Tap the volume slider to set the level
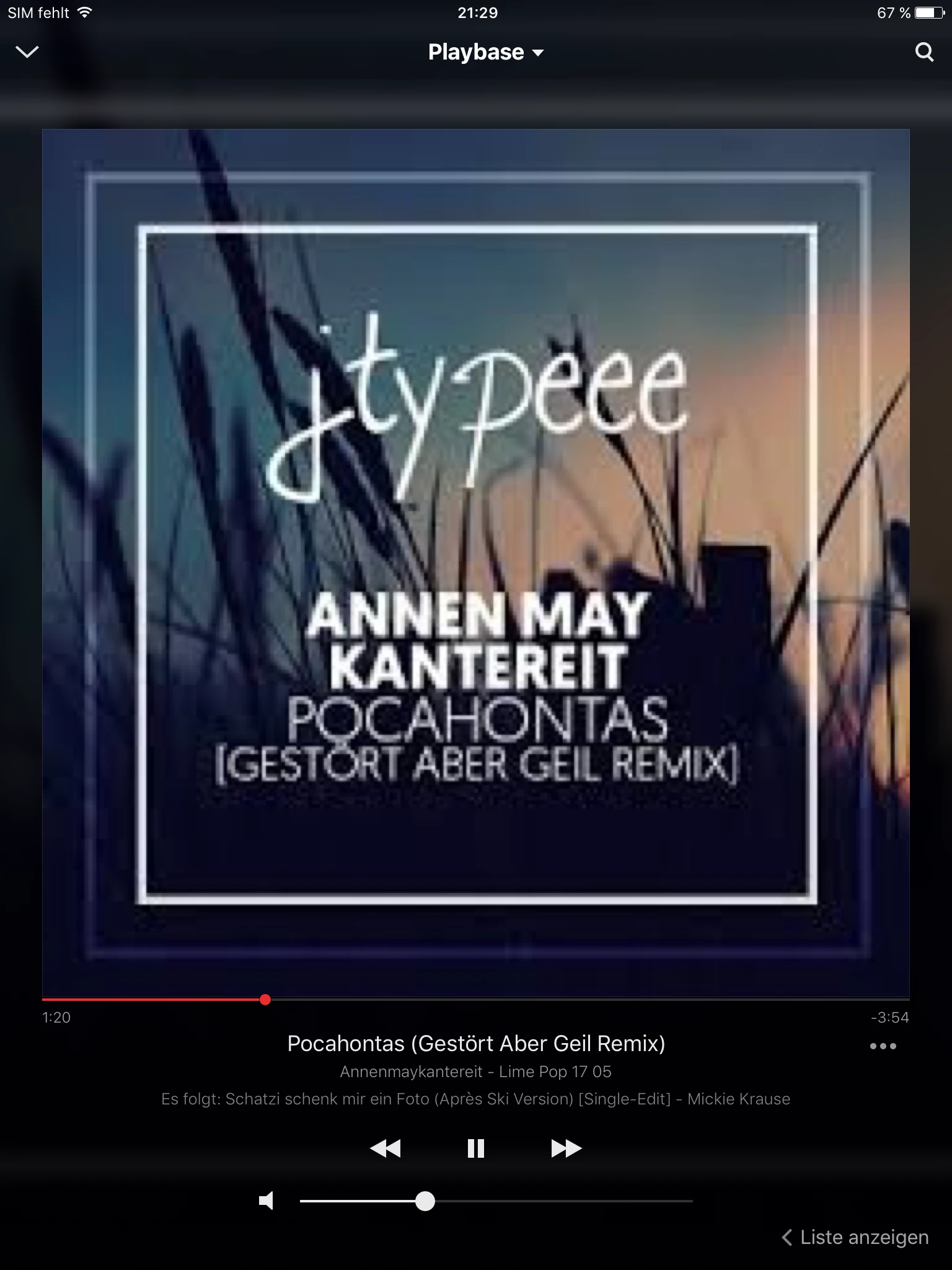The width and height of the screenshot is (952, 1270). click(496, 1201)
